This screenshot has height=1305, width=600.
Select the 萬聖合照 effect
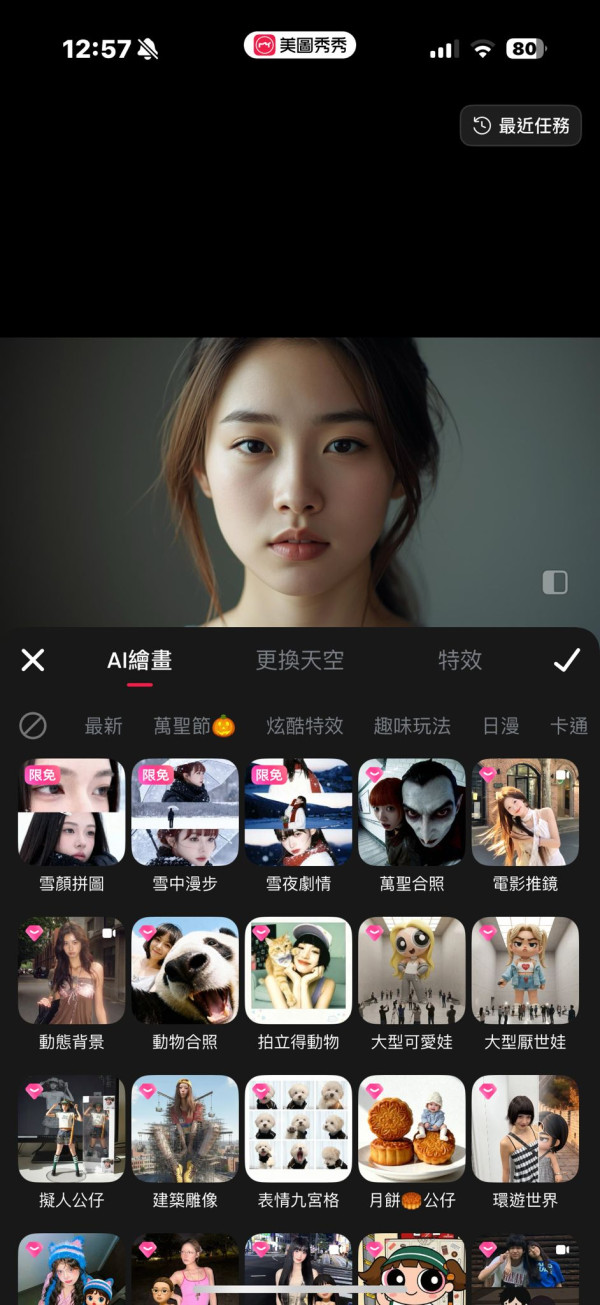click(x=412, y=812)
